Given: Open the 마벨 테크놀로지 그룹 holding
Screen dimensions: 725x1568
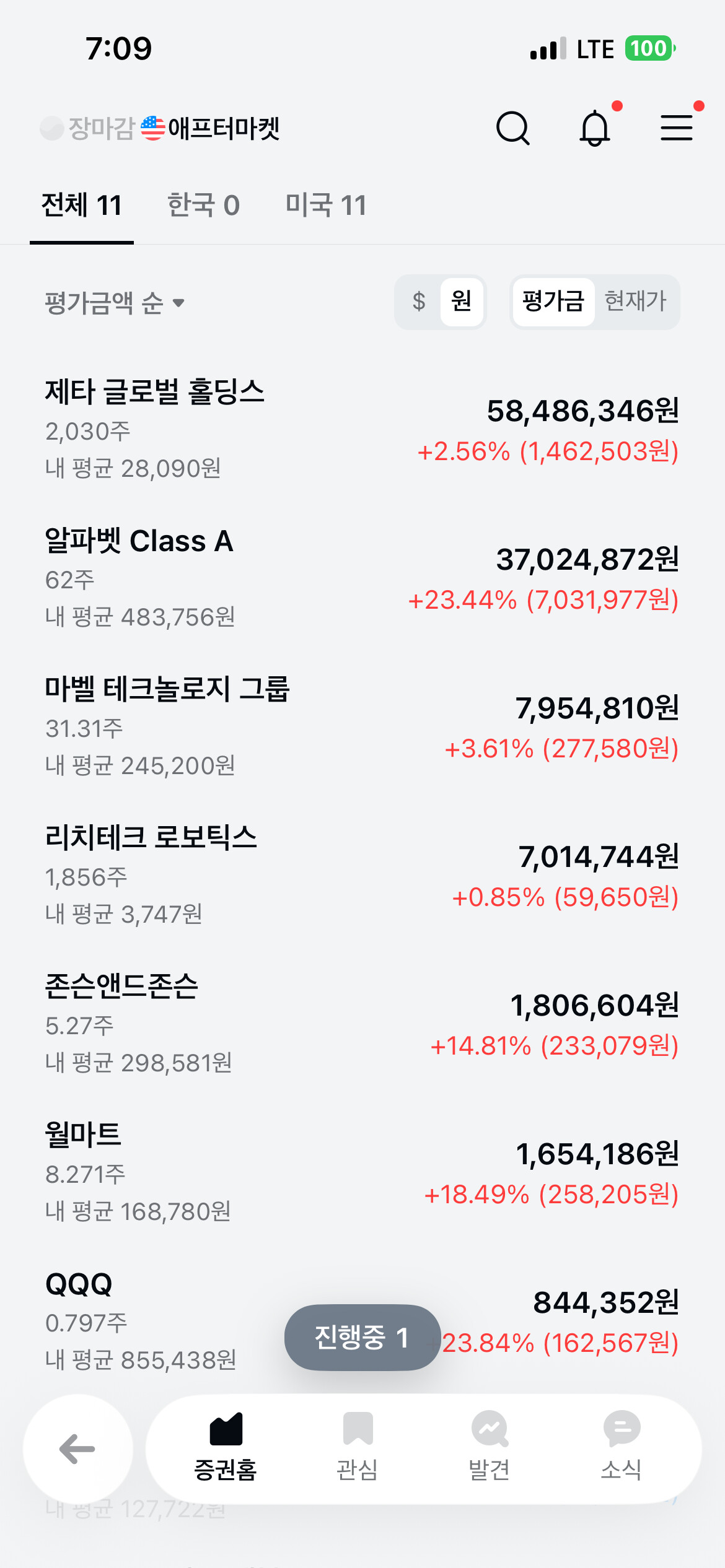Looking at the screenshot, I should coord(362,727).
